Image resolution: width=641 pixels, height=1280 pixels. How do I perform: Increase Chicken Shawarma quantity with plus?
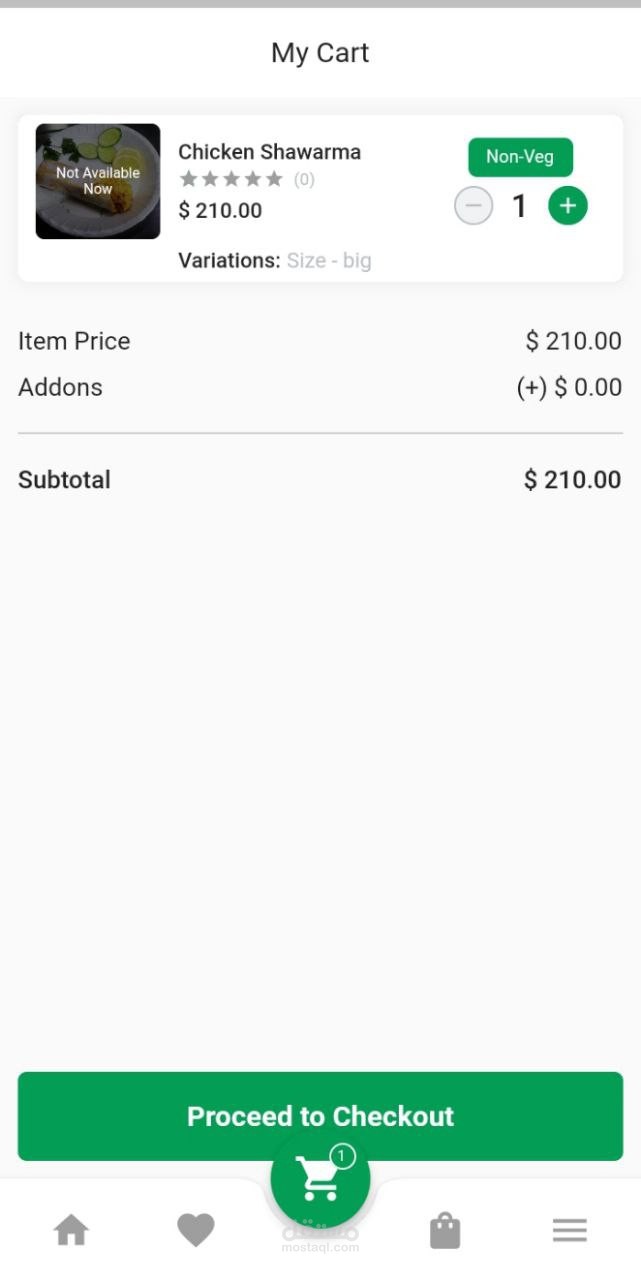568,206
